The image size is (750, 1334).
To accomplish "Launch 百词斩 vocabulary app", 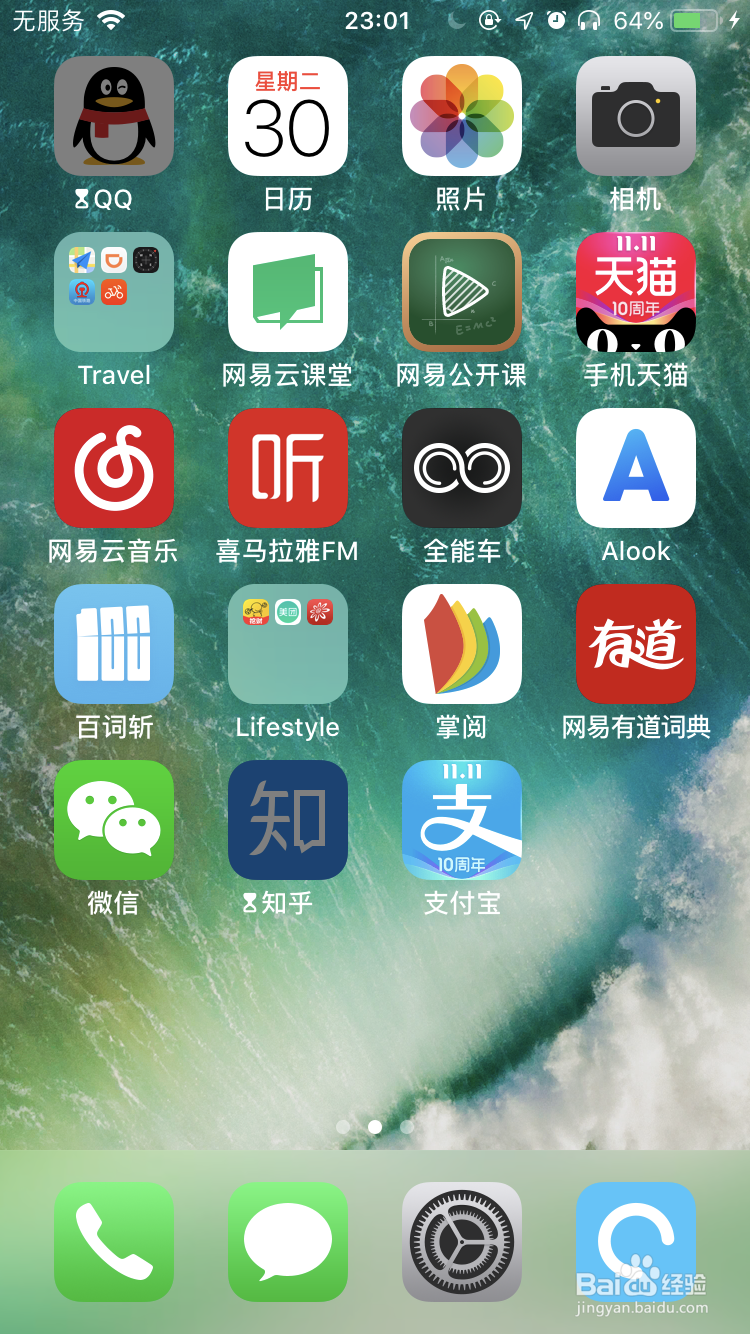I will point(113,644).
